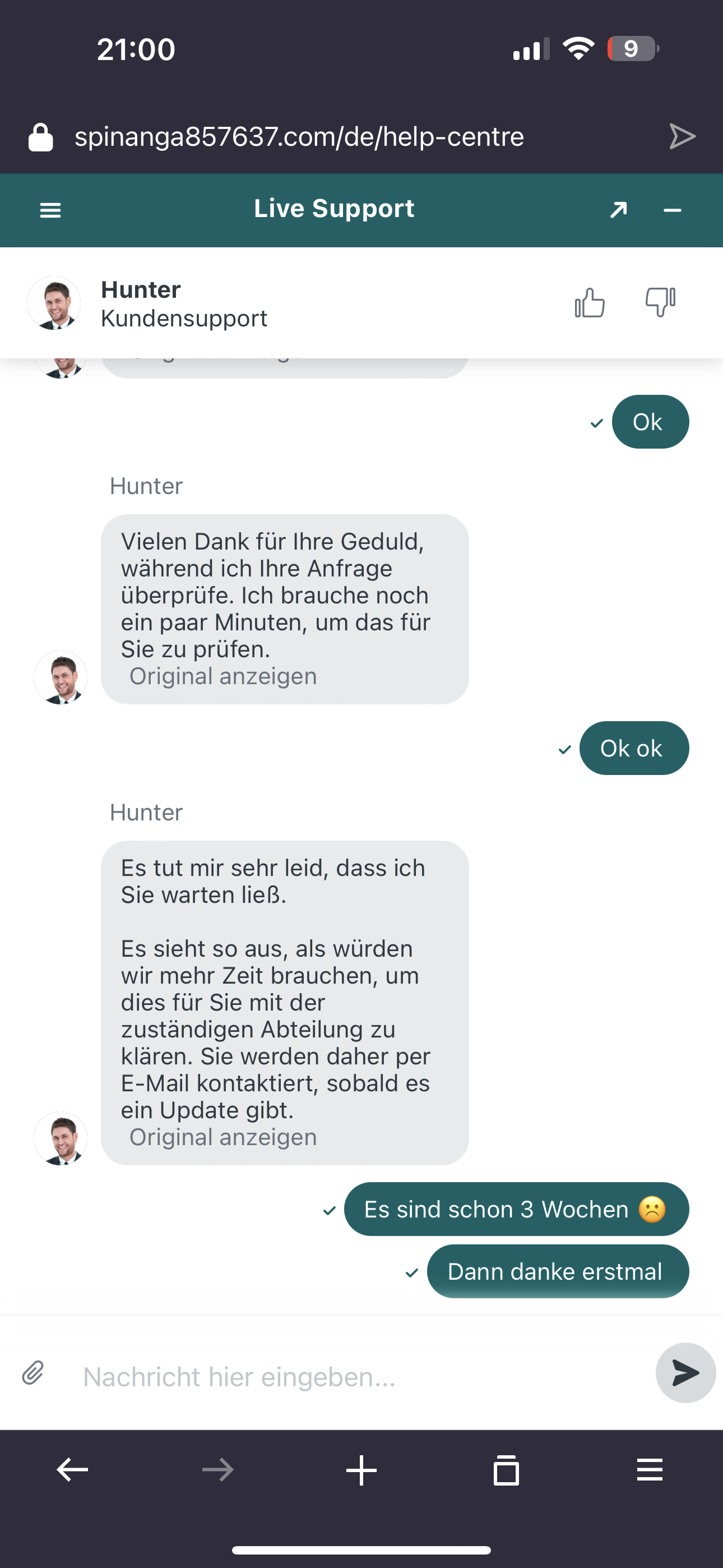Send the chat message

tap(685, 1373)
